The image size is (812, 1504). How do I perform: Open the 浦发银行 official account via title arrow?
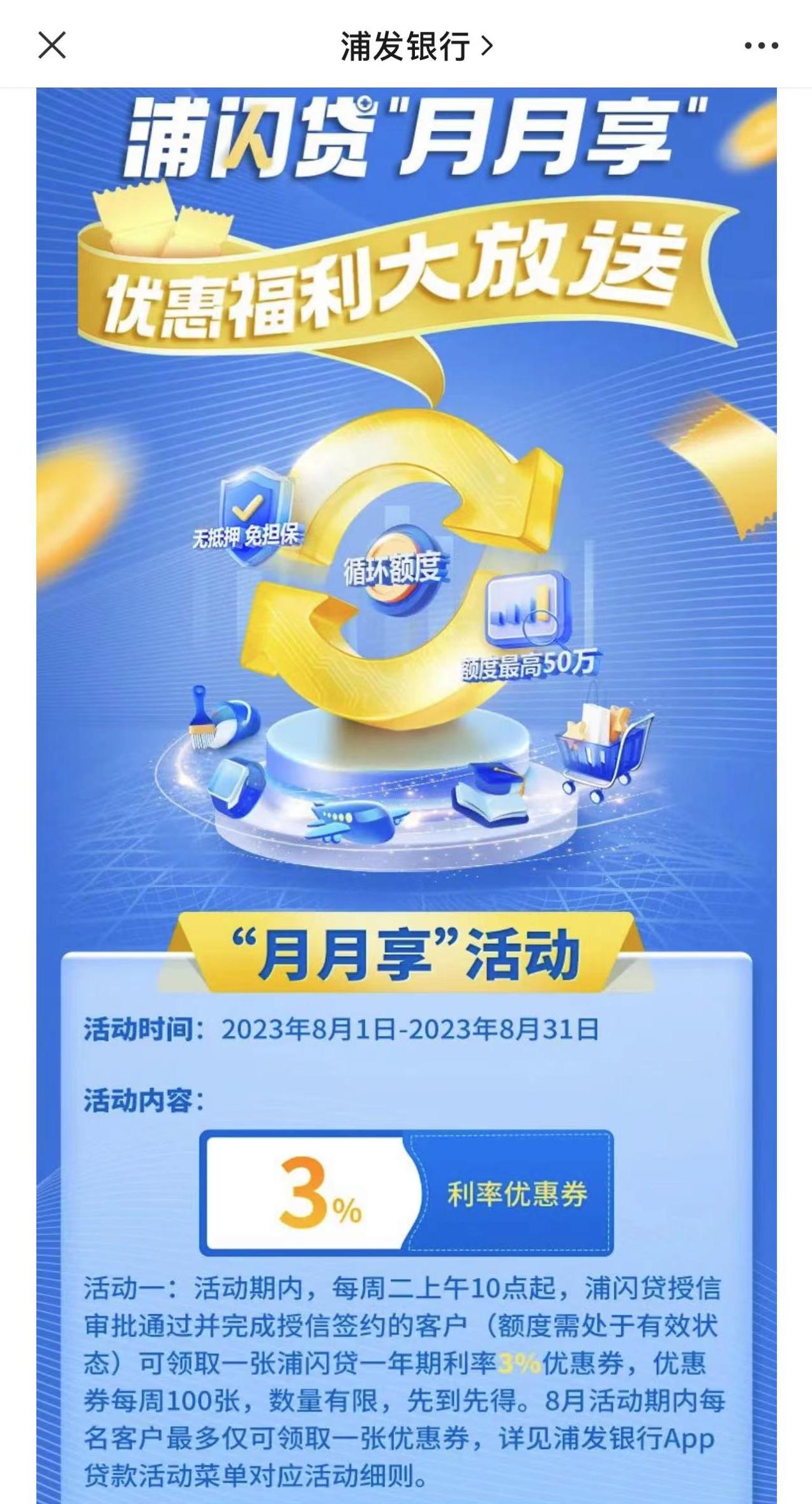(489, 45)
